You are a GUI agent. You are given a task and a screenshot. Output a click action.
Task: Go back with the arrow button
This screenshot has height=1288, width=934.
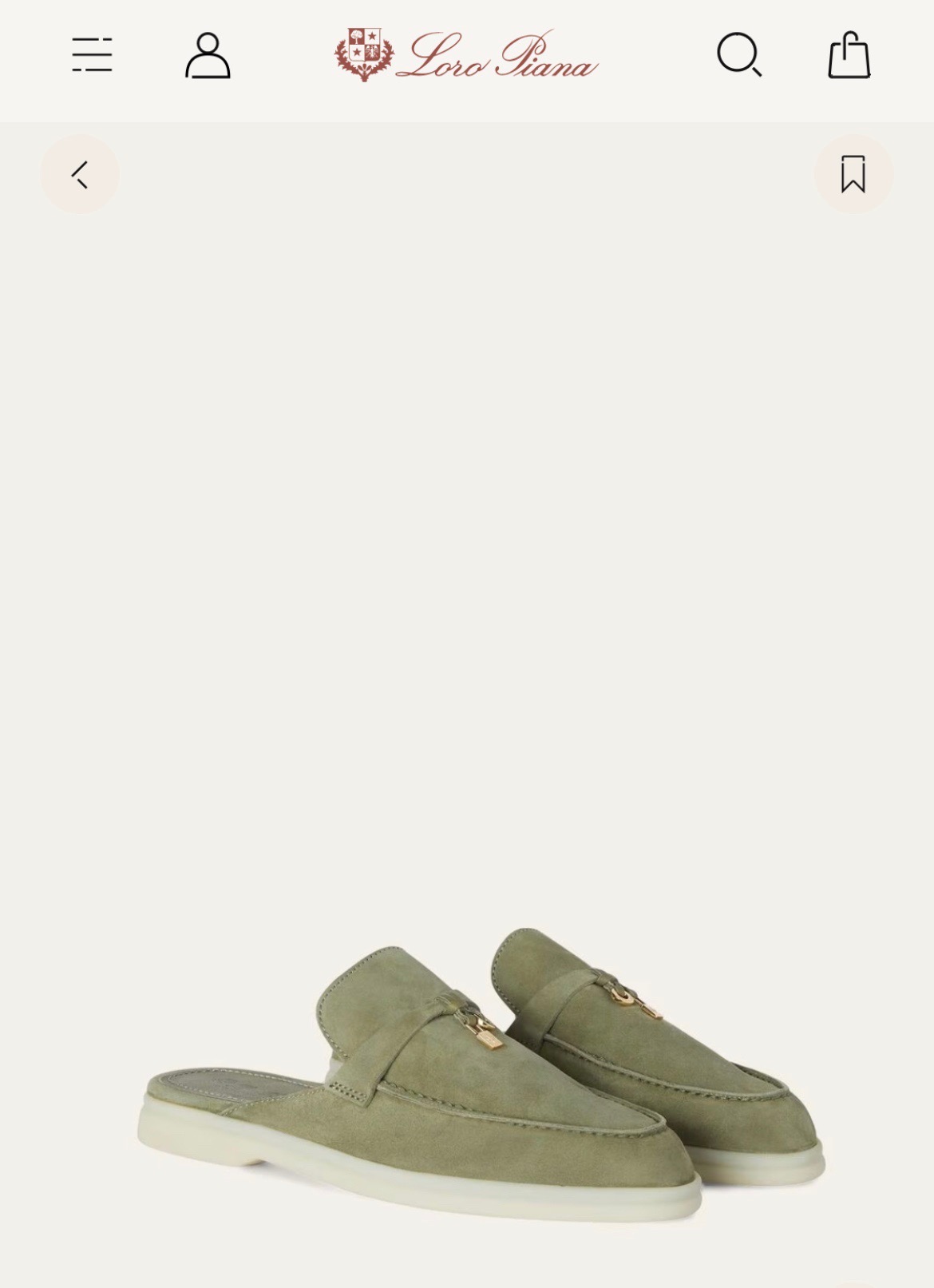point(80,174)
